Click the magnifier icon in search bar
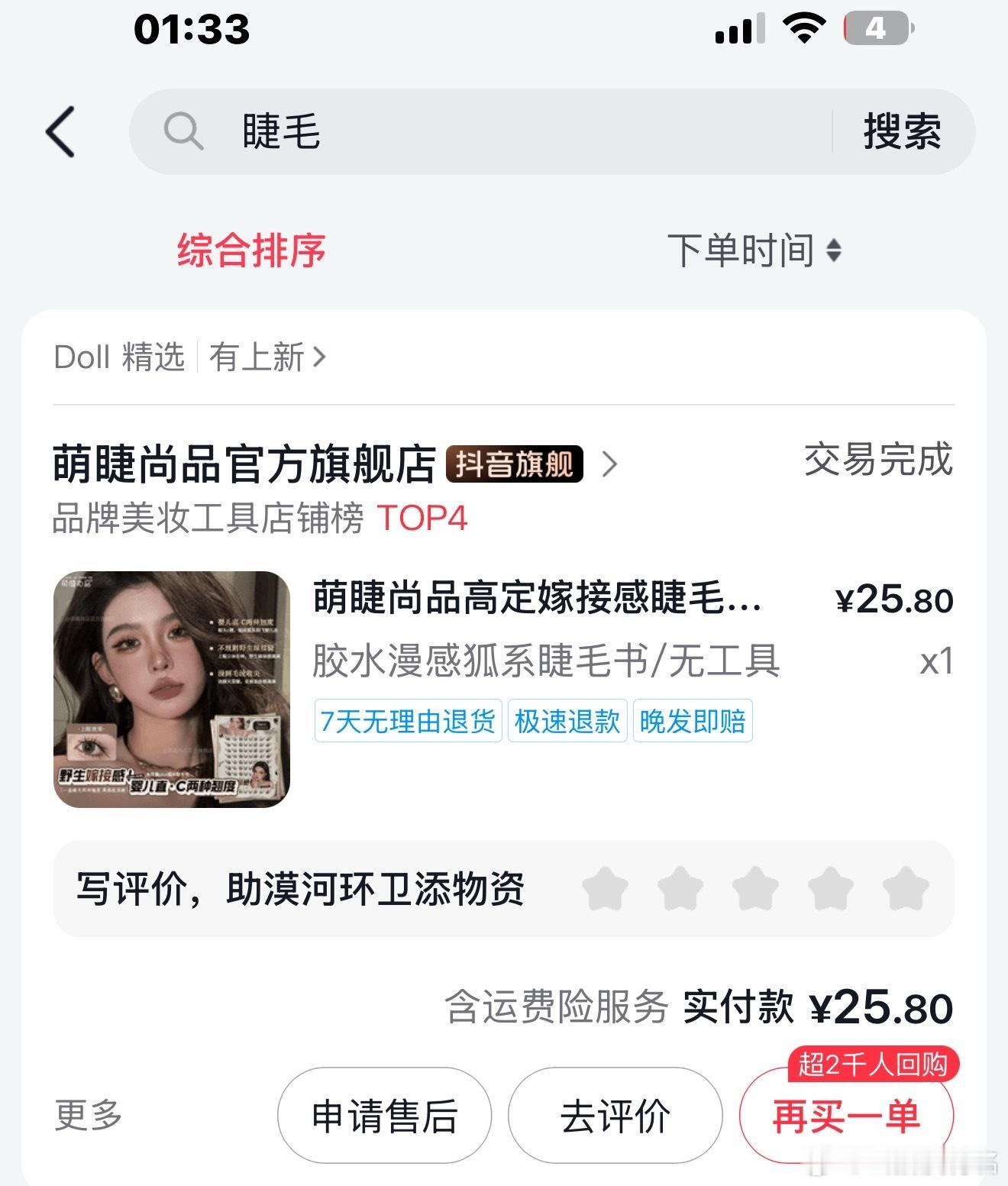 [x=182, y=130]
